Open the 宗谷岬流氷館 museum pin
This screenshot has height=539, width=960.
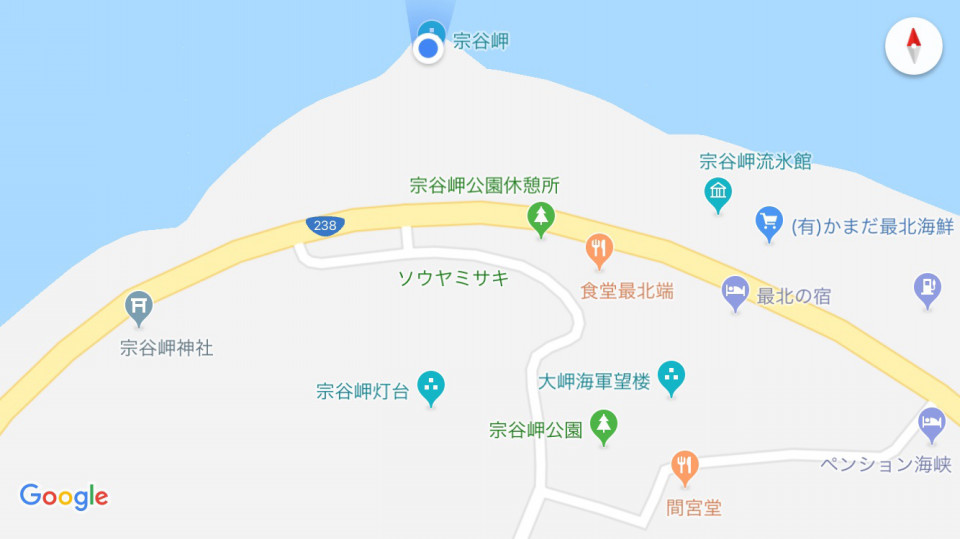tap(717, 192)
